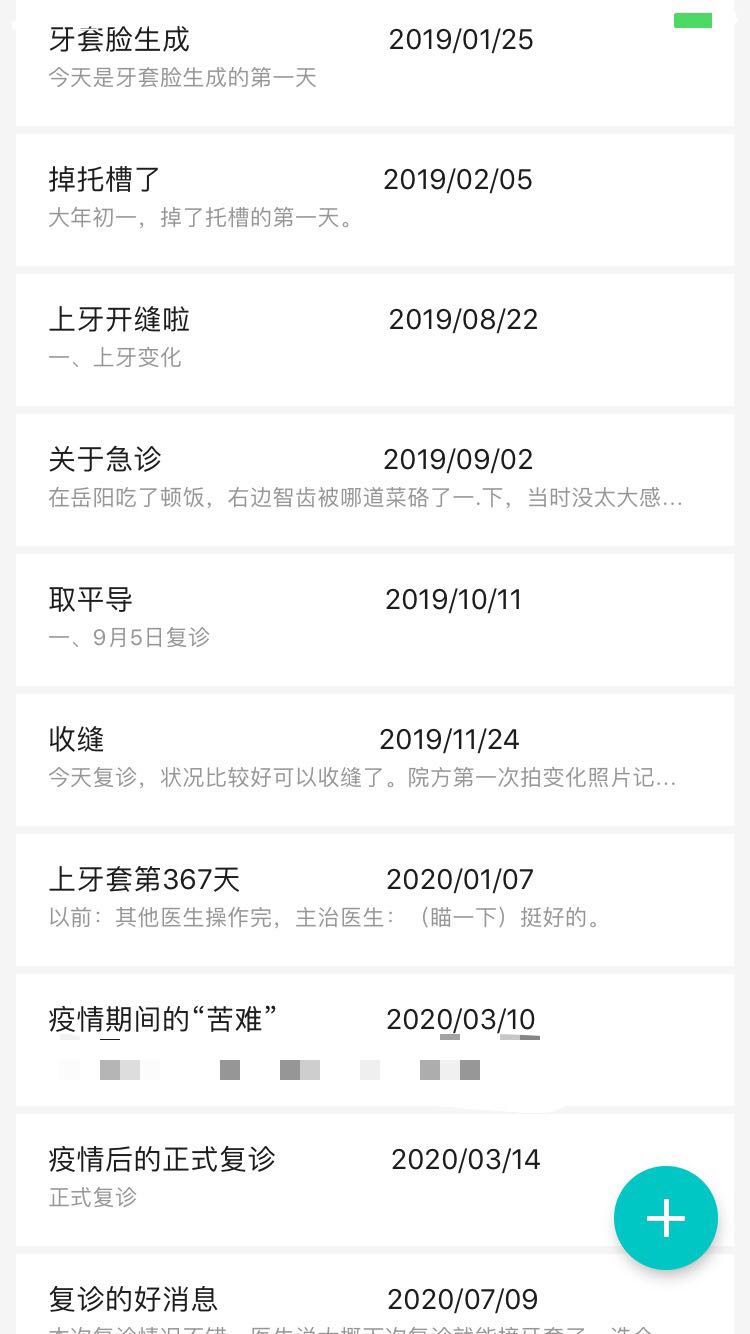Open 上牙套第367天 note

pos(375,900)
